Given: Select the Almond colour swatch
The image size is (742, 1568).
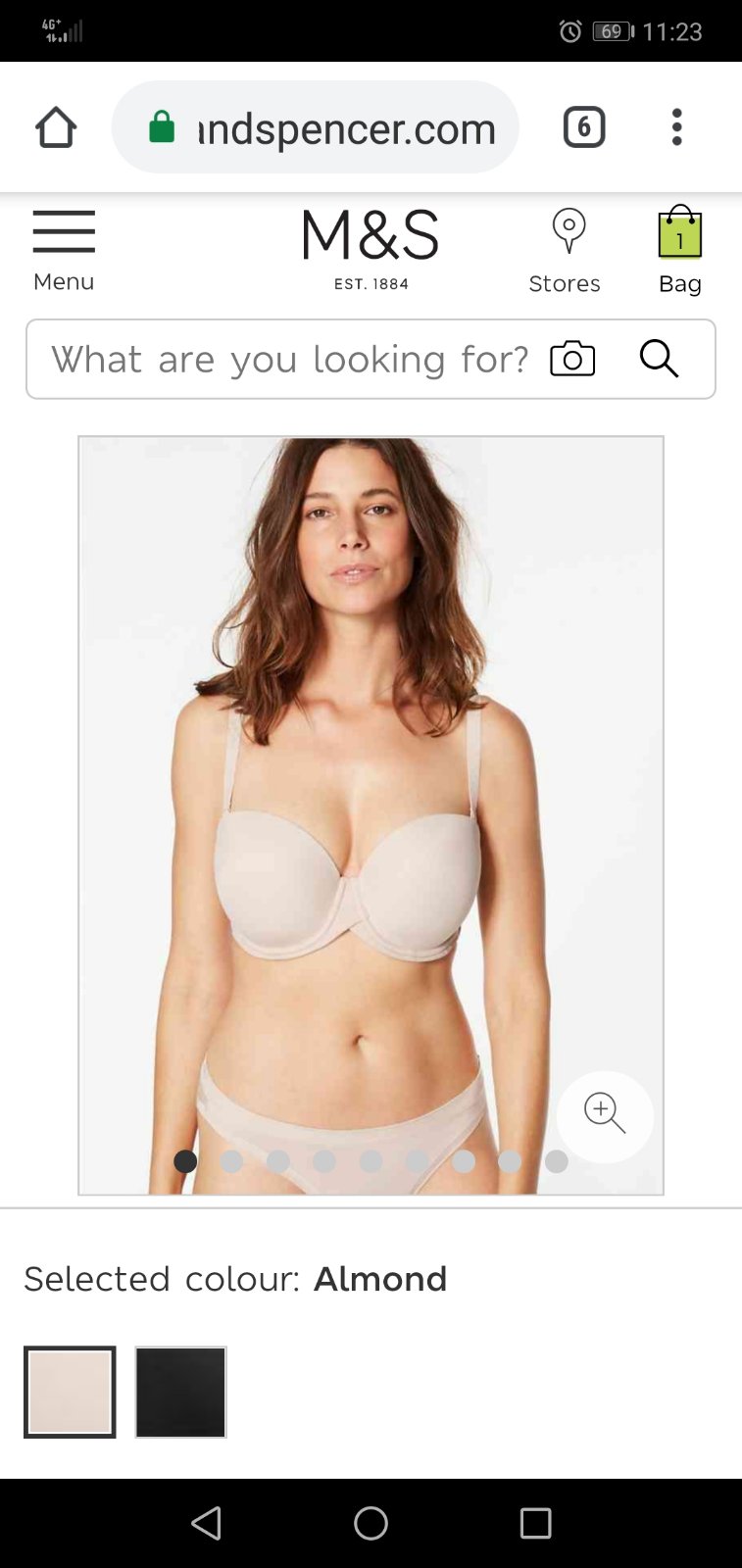Looking at the screenshot, I should [x=70, y=1392].
